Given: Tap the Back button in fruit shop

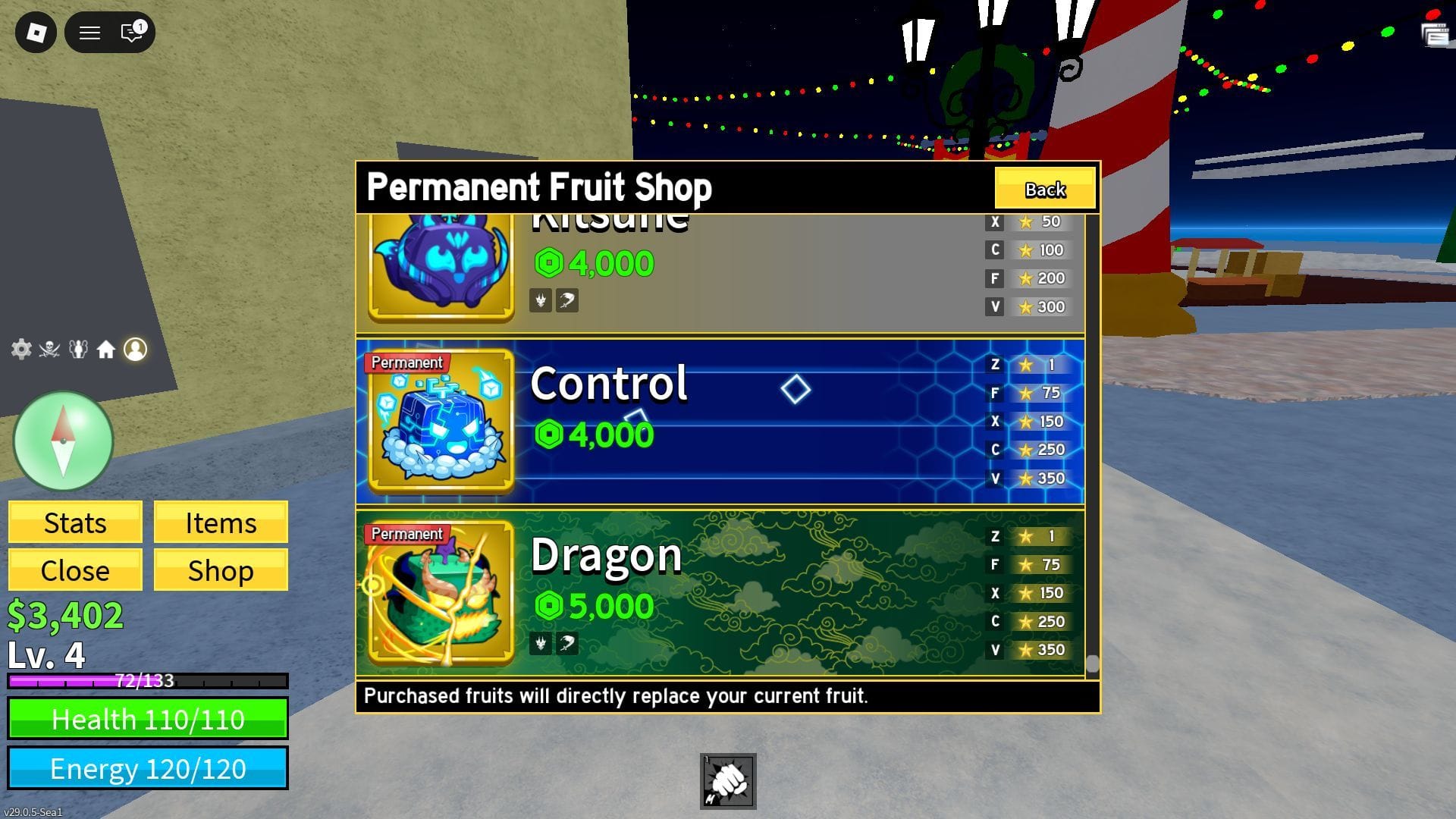Looking at the screenshot, I should click(x=1044, y=188).
